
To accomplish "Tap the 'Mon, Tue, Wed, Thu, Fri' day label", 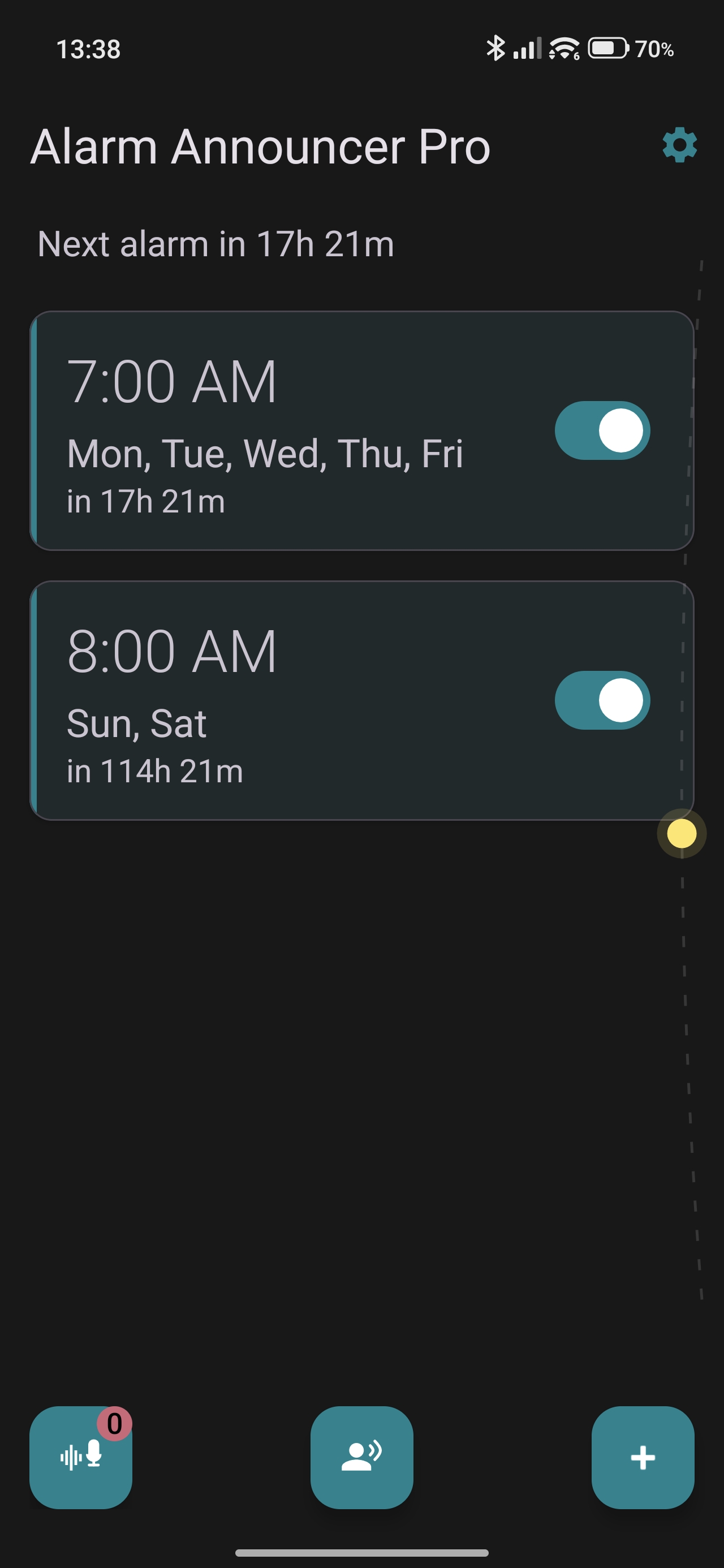I will click(264, 453).
